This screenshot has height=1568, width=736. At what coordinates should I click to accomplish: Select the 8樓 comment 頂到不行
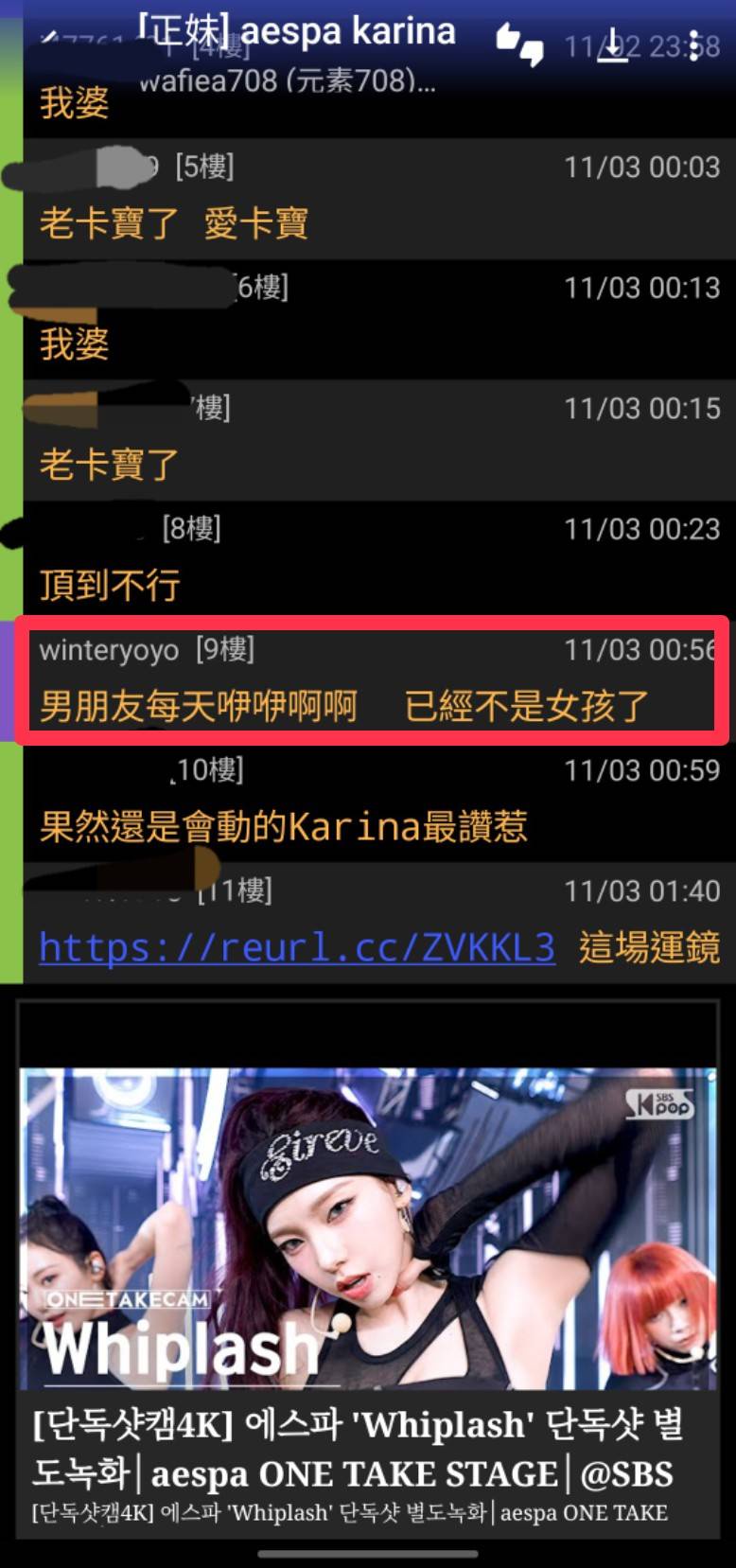coord(369,560)
